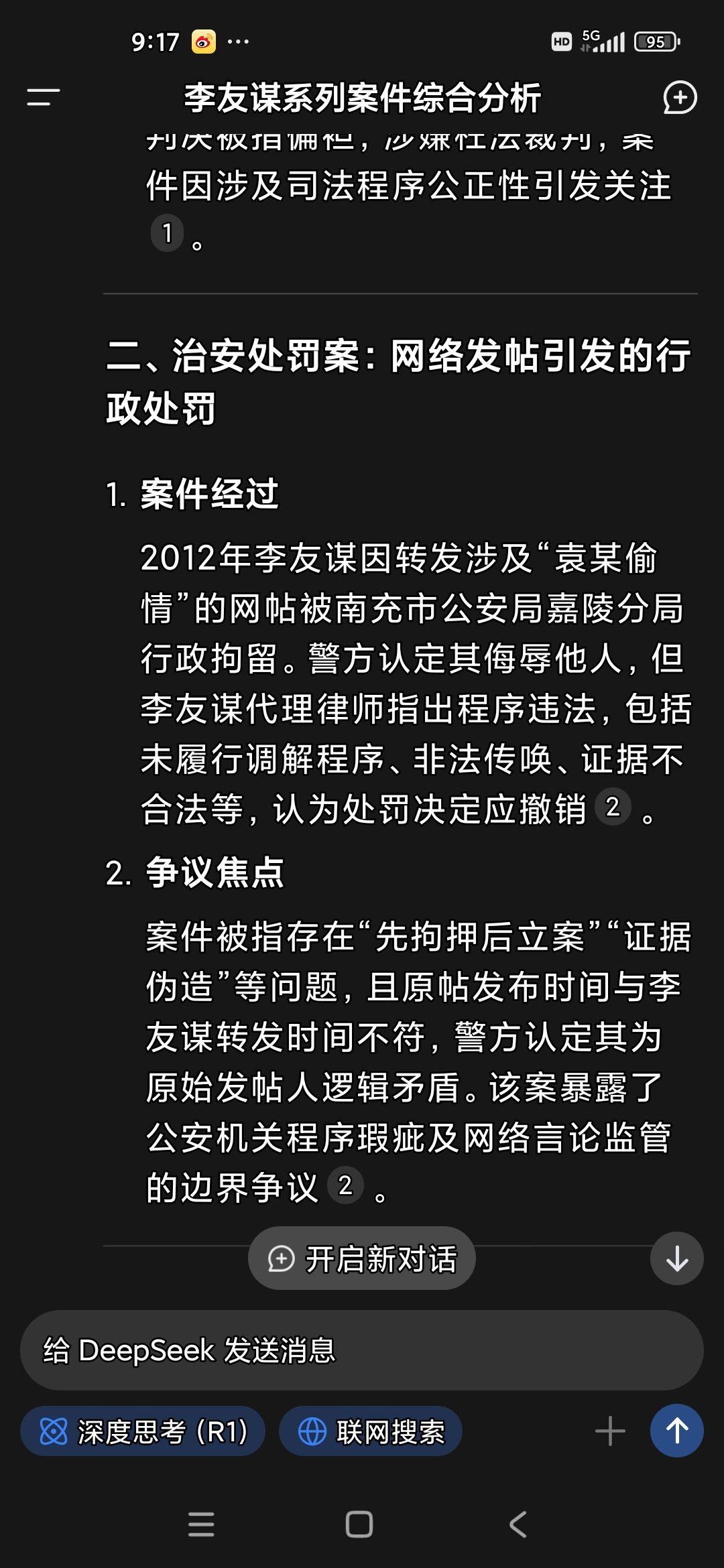724x1568 pixels.
Task: Start a new chat from top bar
Action: [680, 98]
